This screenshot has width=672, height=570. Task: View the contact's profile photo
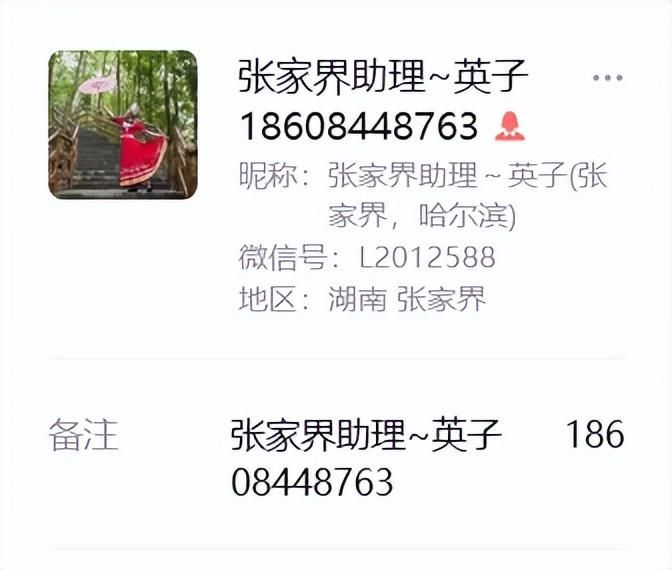tap(123, 124)
